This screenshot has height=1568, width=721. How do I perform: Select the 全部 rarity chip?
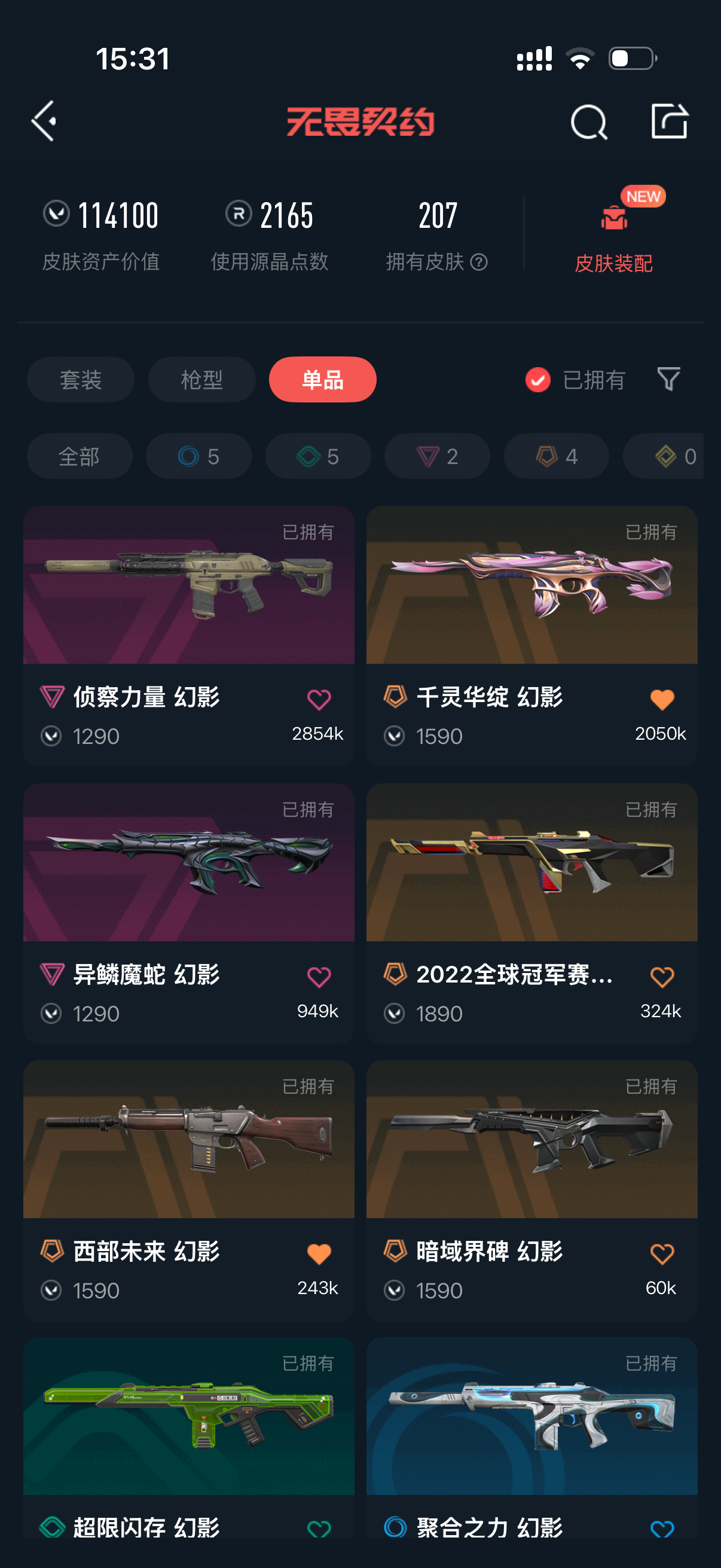pos(79,456)
